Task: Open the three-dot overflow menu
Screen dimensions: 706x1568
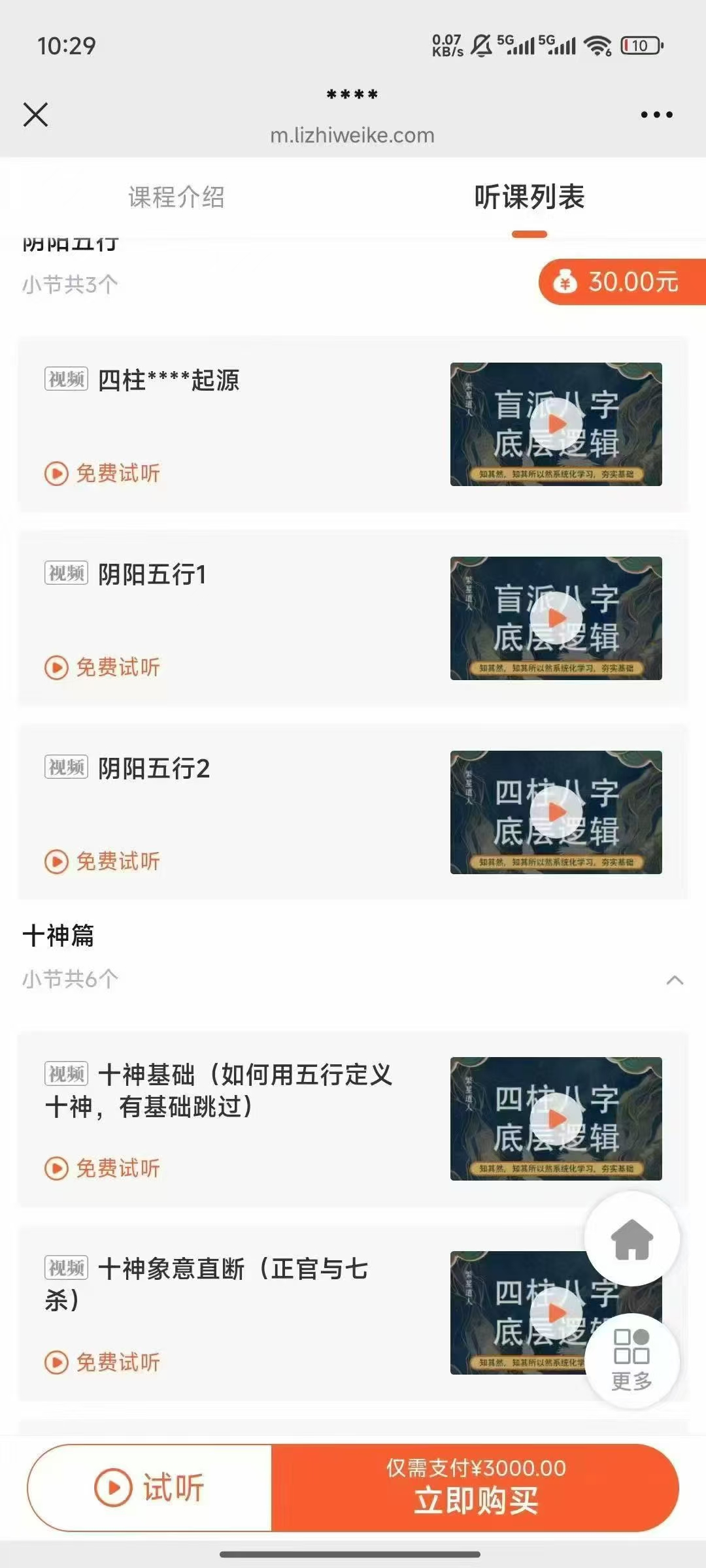Action: [x=656, y=114]
